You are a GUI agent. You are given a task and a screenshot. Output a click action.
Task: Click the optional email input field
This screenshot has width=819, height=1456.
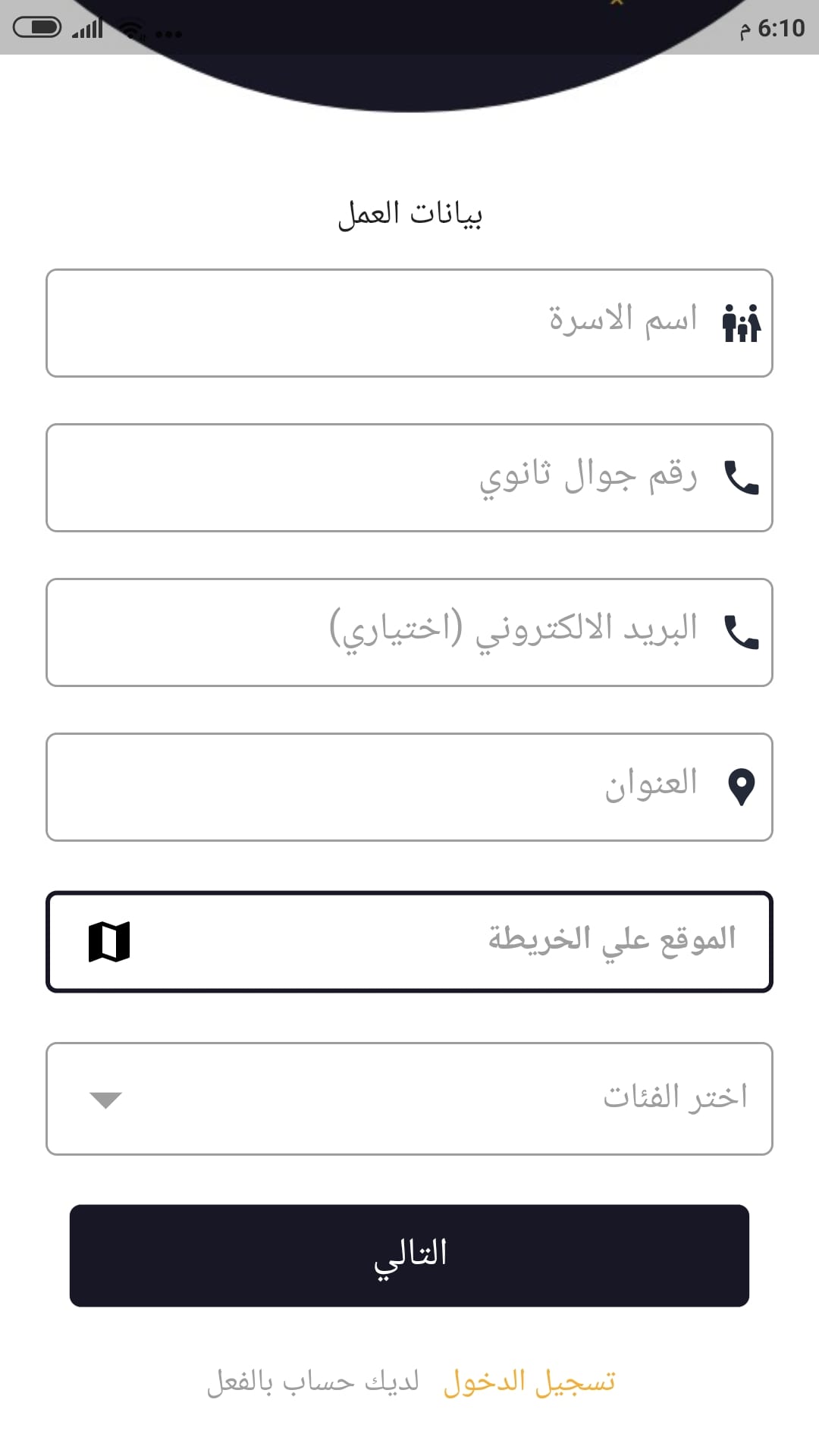[409, 633]
